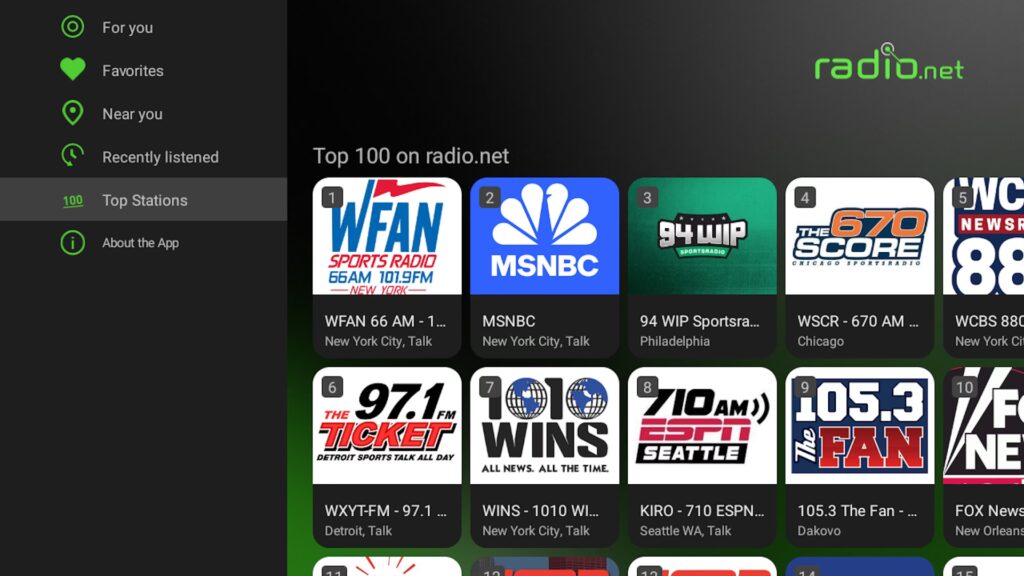Tap the WINS 1010 station card
The image size is (1024, 576).
tap(545, 457)
